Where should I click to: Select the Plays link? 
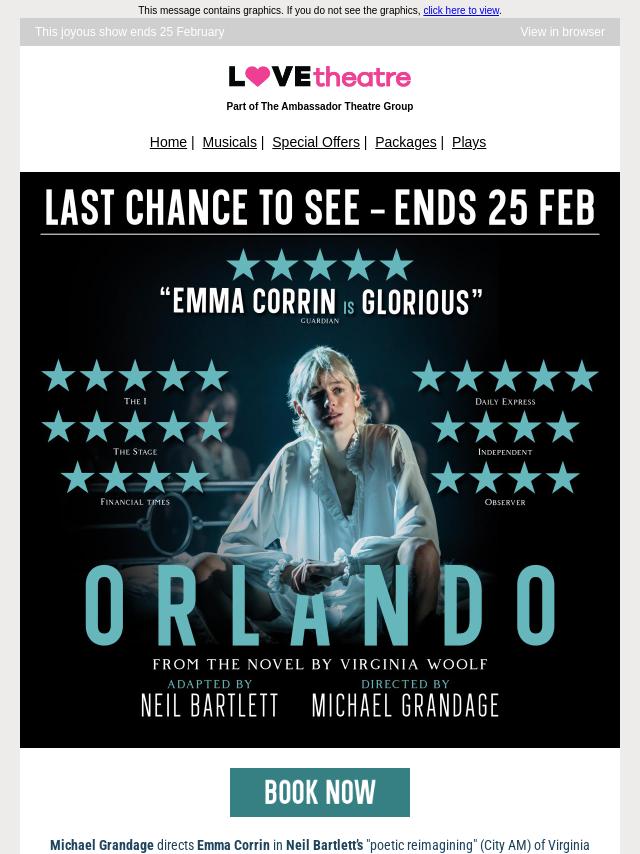(x=468, y=142)
